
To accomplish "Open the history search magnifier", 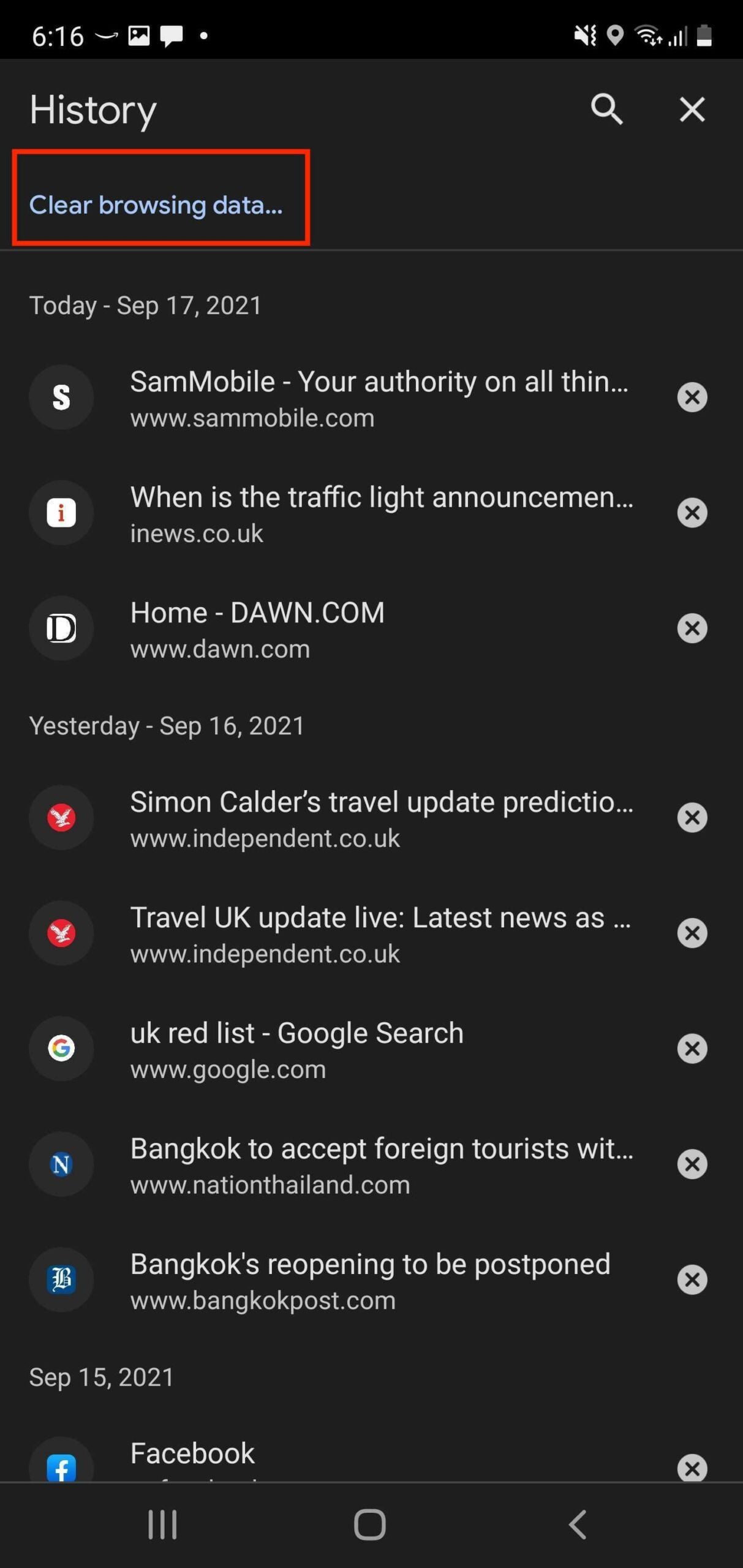I will [607, 110].
